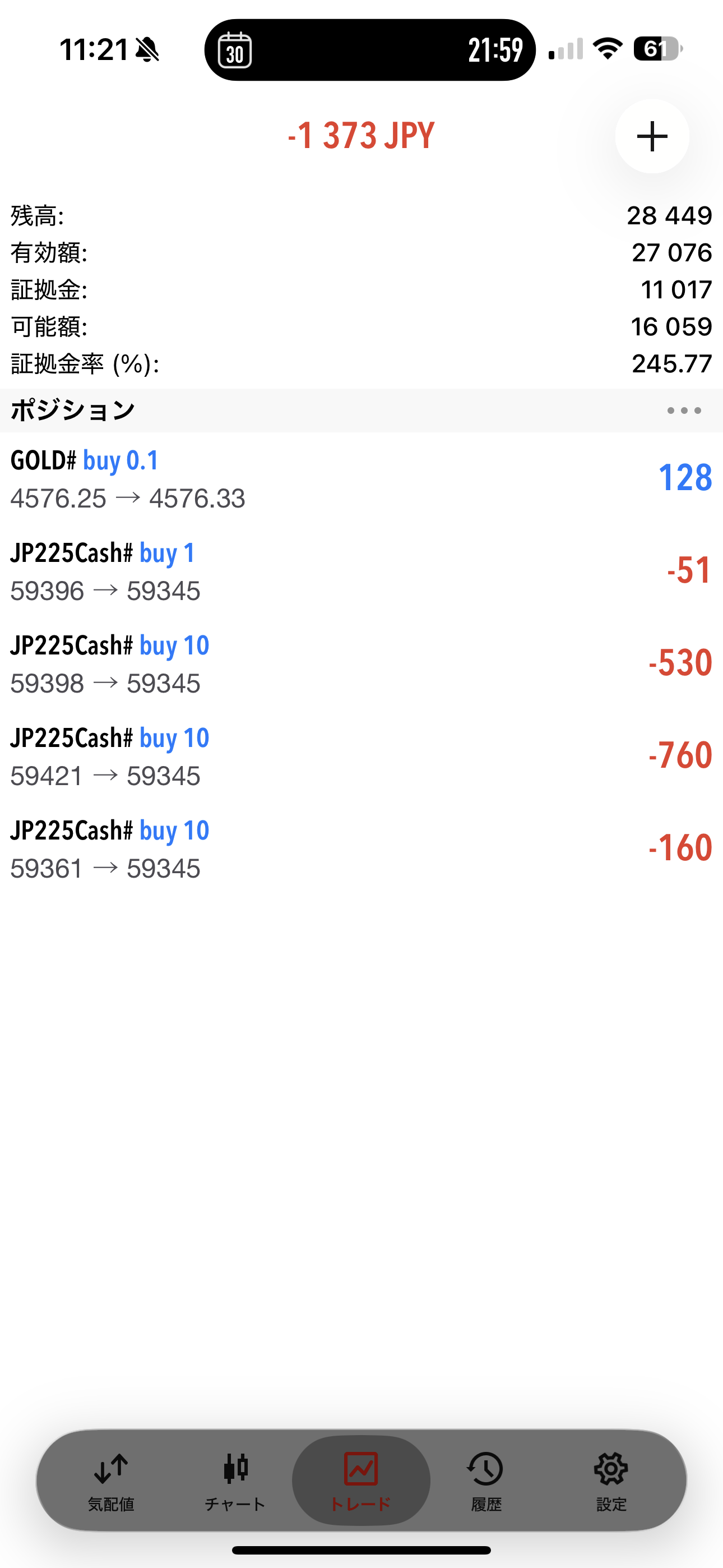
Task: Open the JP225Cash# position opened at 59398
Action: tap(361, 664)
